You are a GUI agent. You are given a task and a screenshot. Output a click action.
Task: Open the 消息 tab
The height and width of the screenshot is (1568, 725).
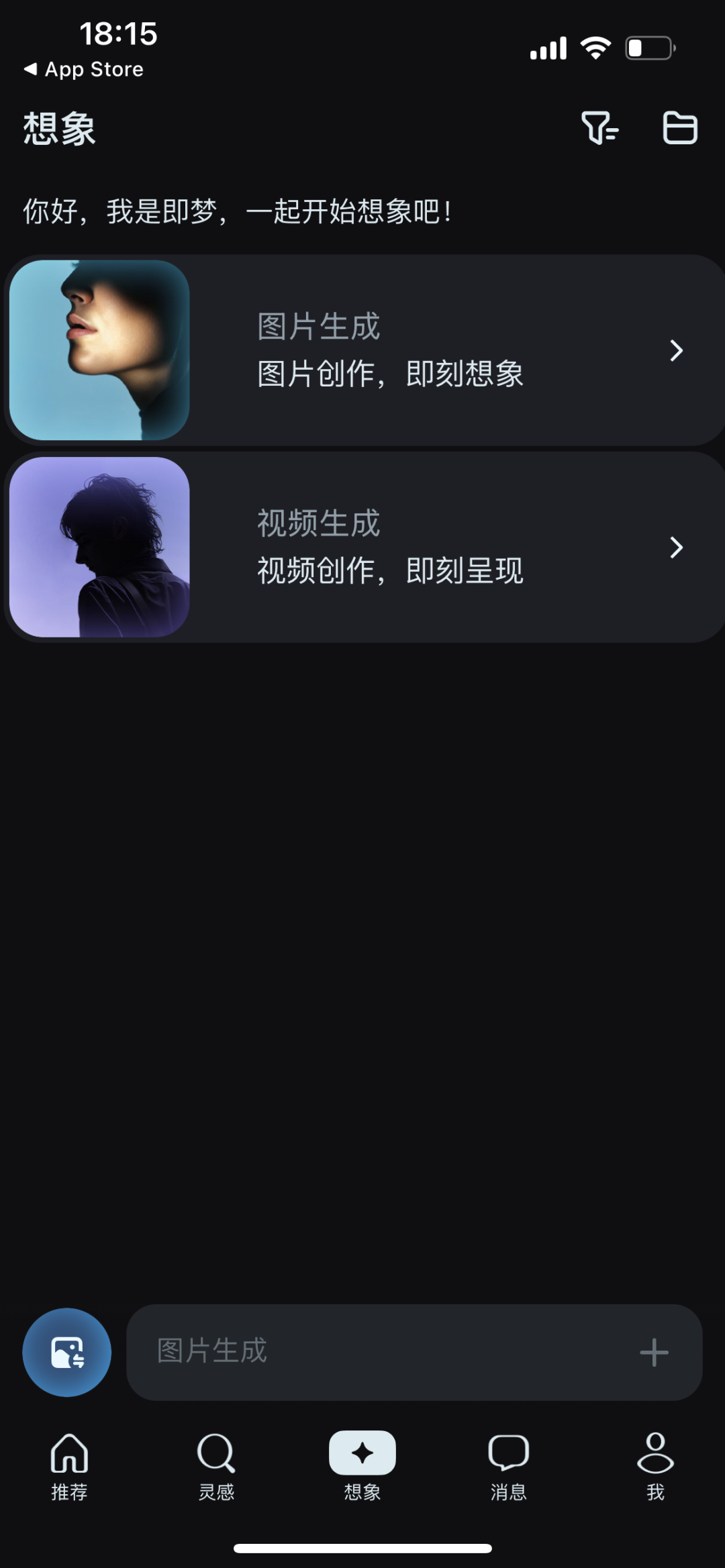508,1466
